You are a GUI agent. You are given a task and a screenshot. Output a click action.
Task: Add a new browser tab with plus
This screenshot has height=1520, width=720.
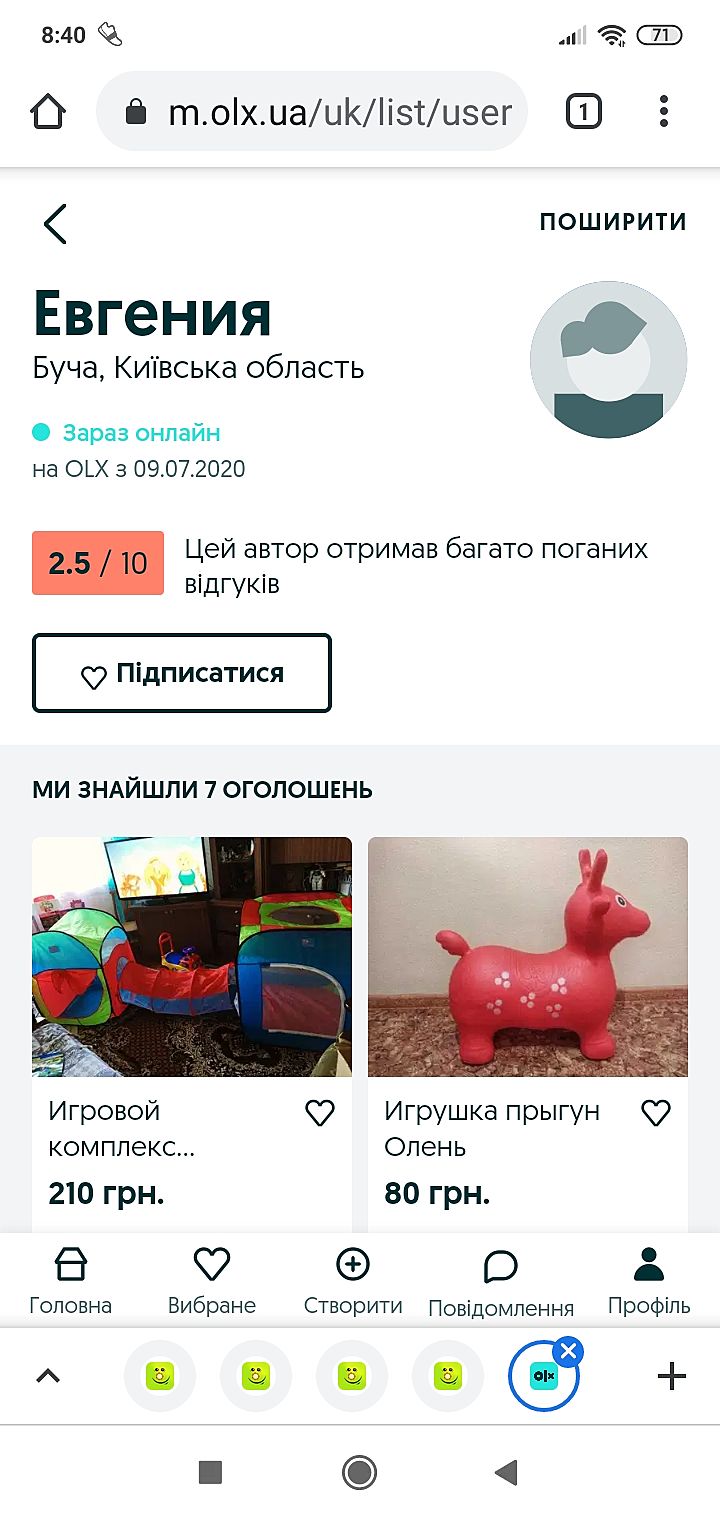[672, 1377]
